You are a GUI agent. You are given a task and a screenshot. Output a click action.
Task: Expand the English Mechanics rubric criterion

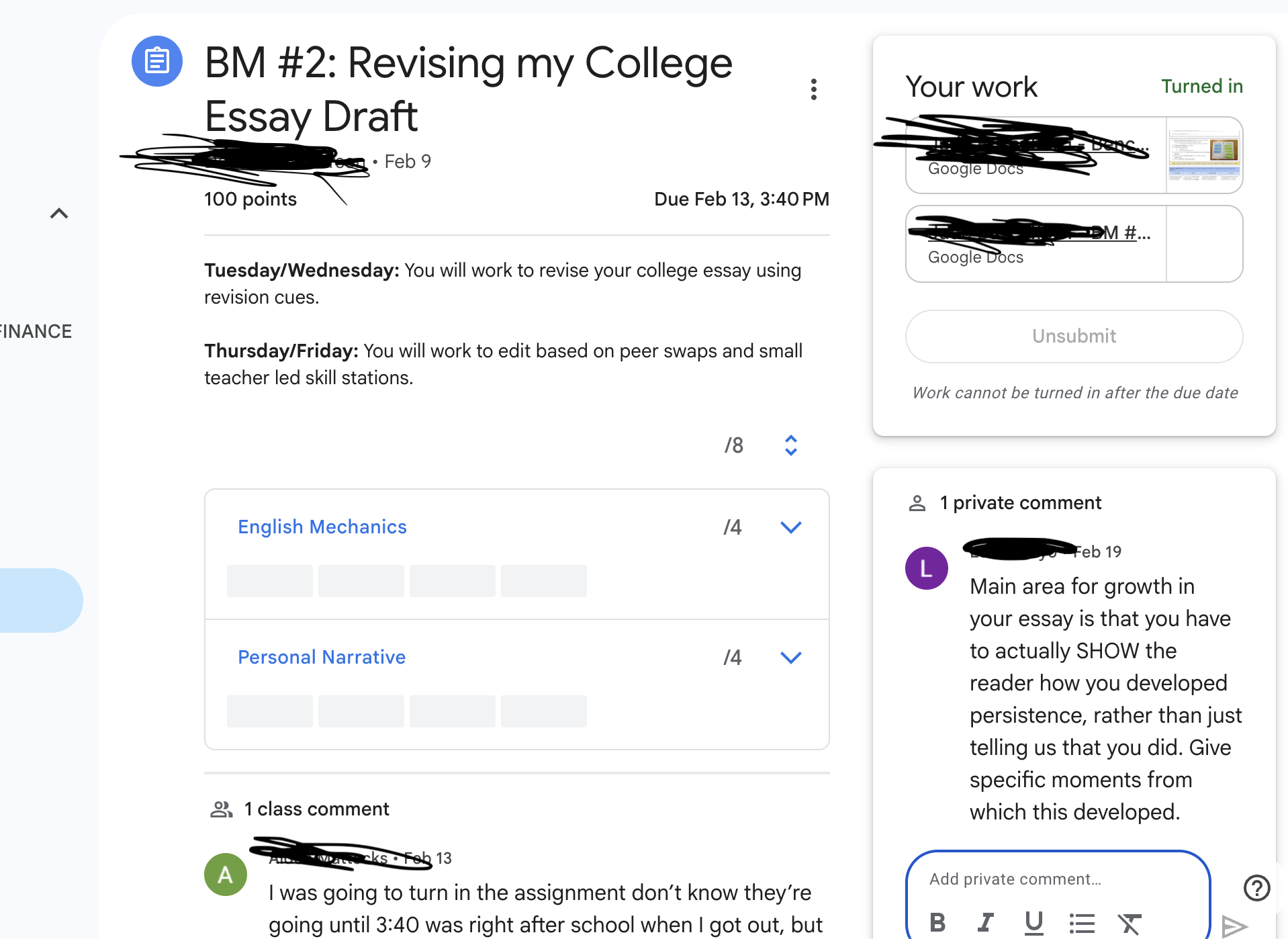coord(791,527)
